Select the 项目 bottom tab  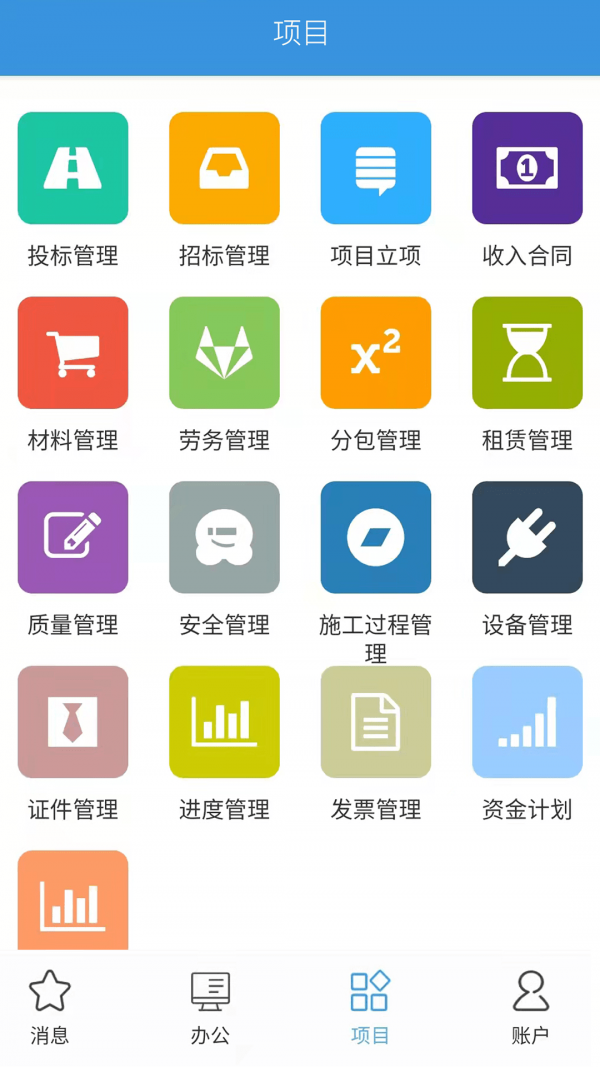pos(370,1008)
